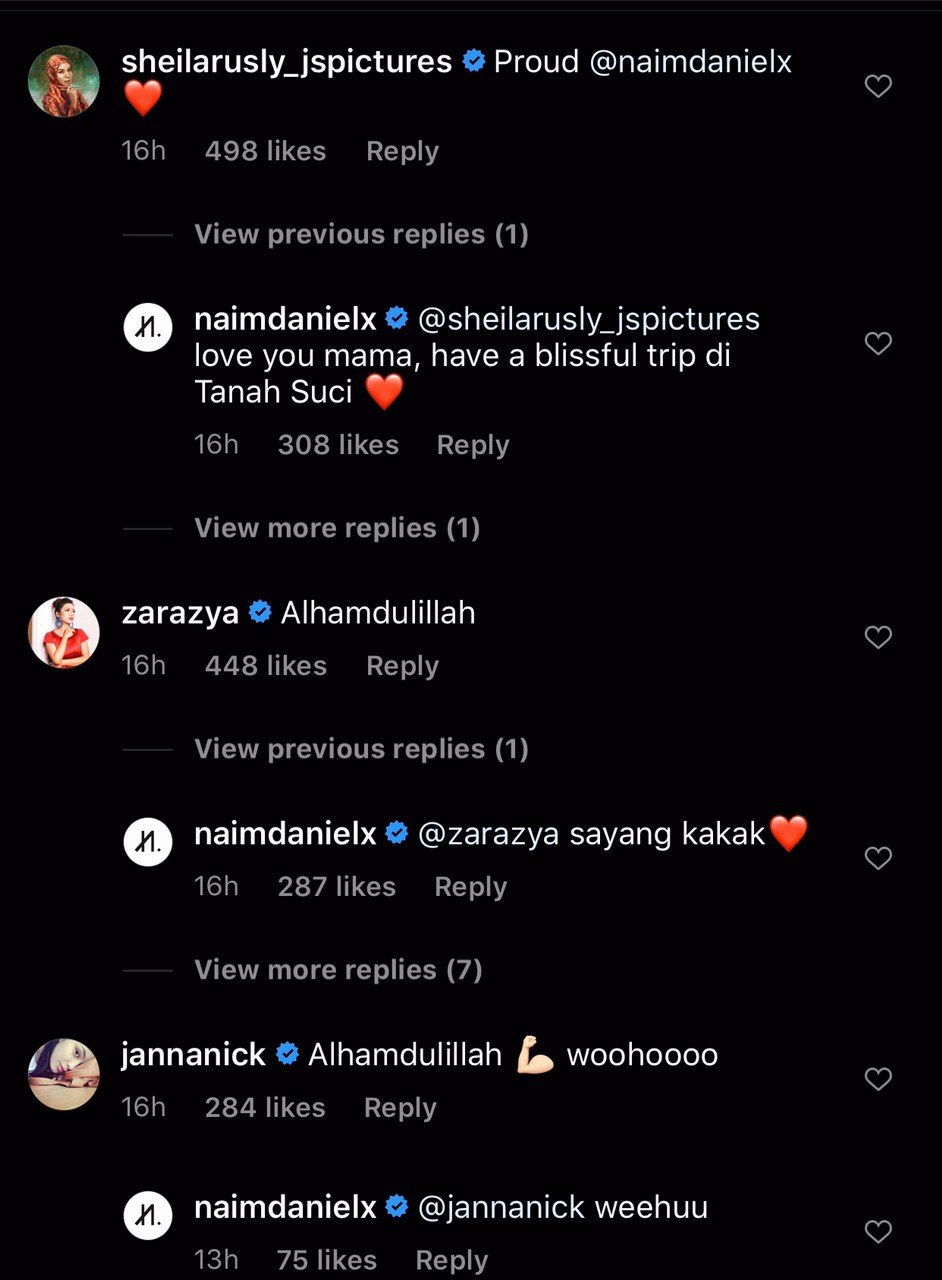Like jannanick's woohoooo comment

877,1080
